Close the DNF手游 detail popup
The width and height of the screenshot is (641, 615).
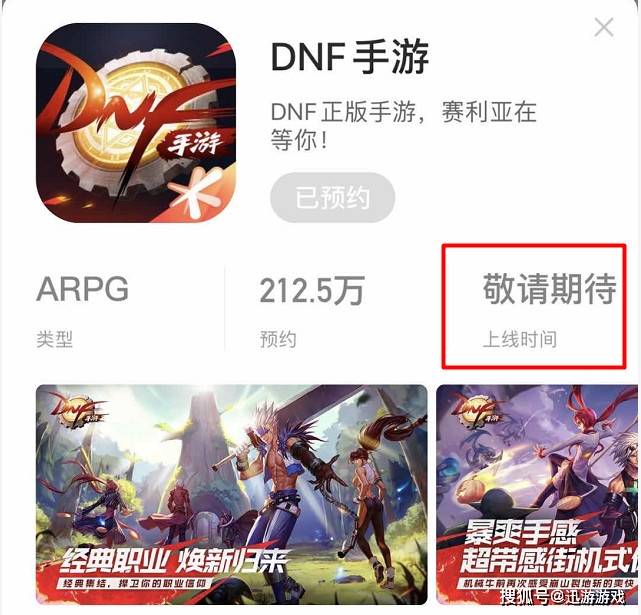point(604,27)
